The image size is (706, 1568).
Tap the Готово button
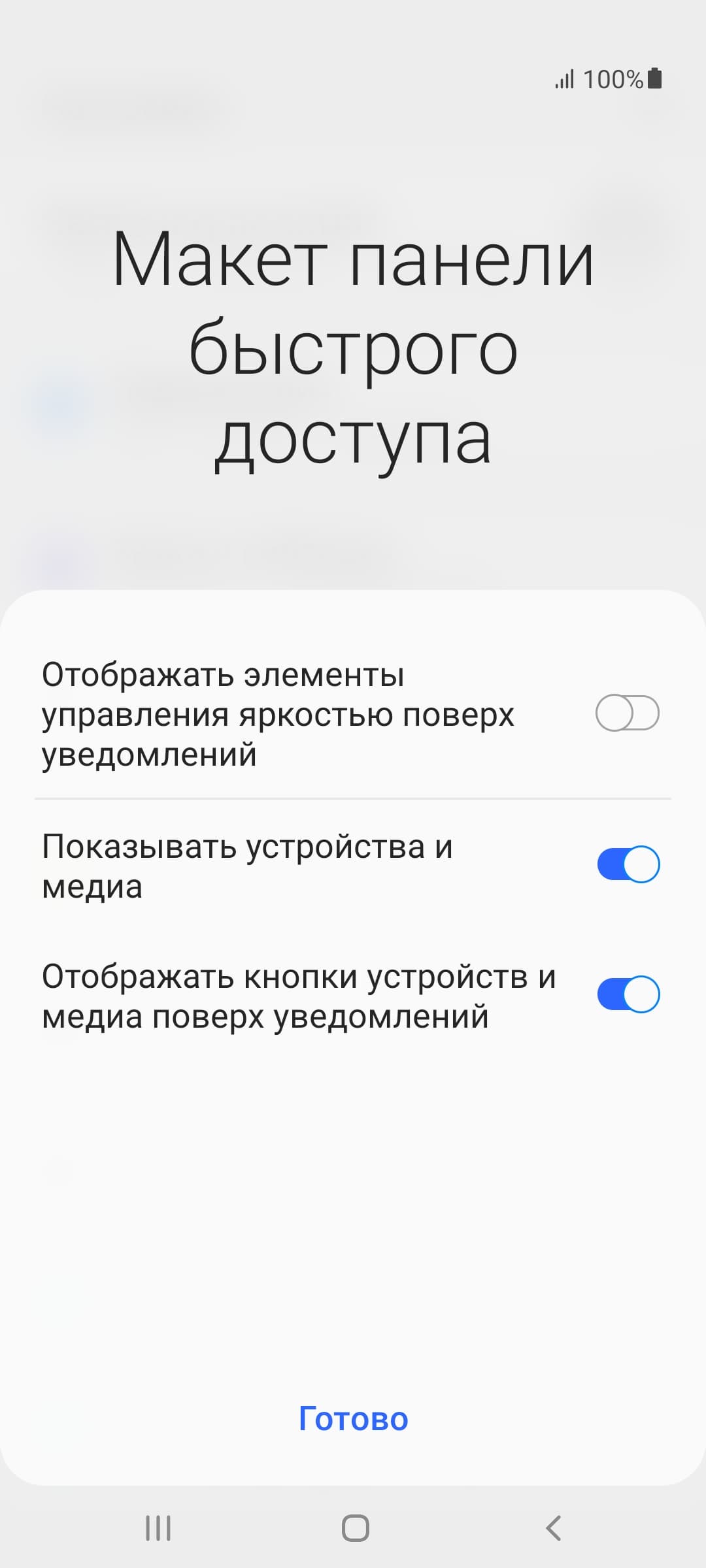[x=353, y=1418]
